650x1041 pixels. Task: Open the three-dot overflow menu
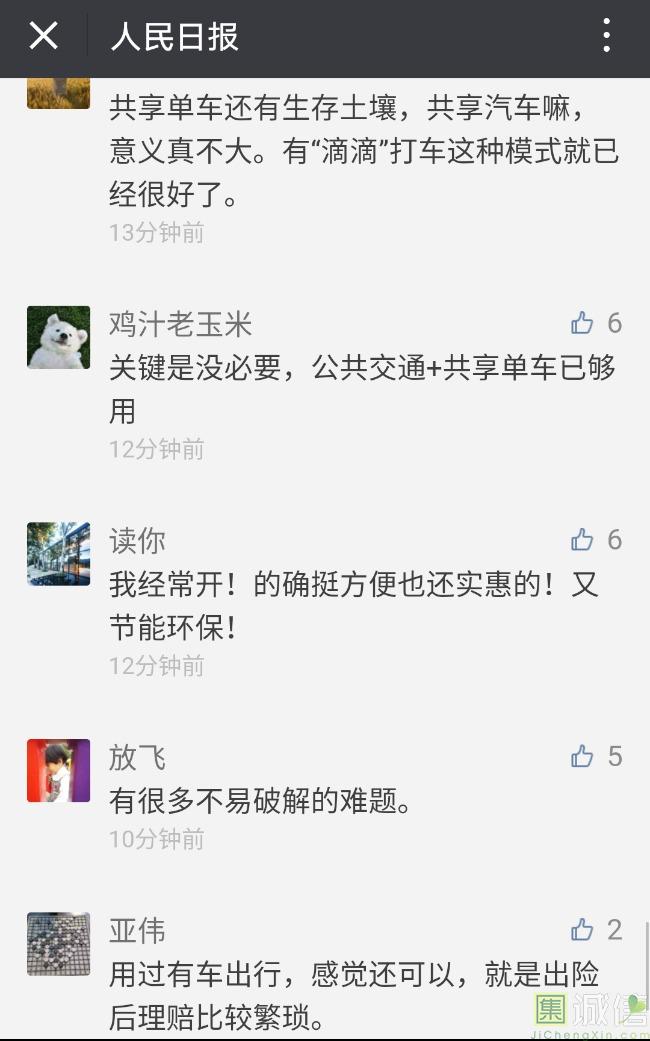(606, 37)
